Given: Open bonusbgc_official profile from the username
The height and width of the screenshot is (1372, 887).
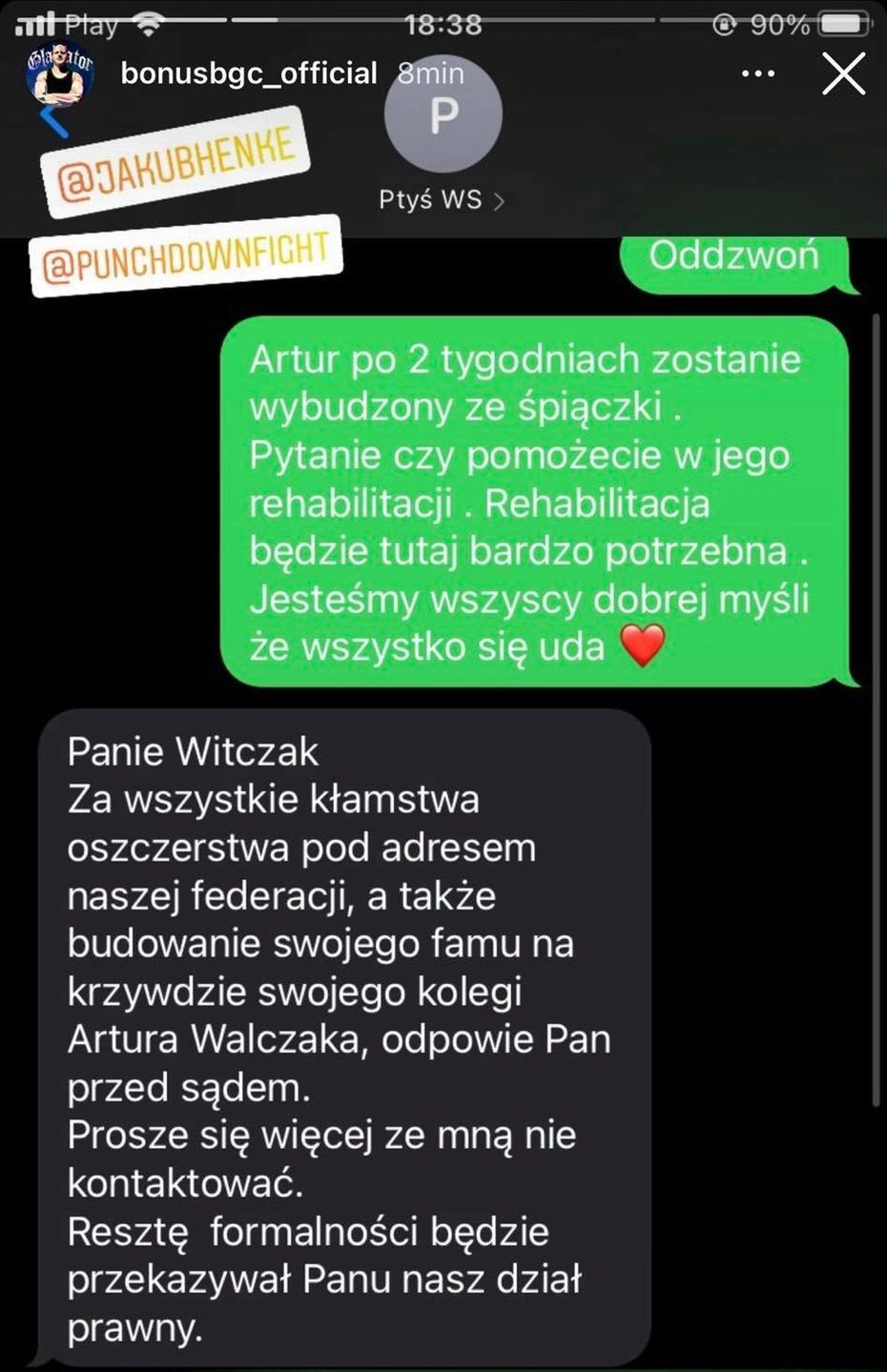Looking at the screenshot, I should 249,73.
